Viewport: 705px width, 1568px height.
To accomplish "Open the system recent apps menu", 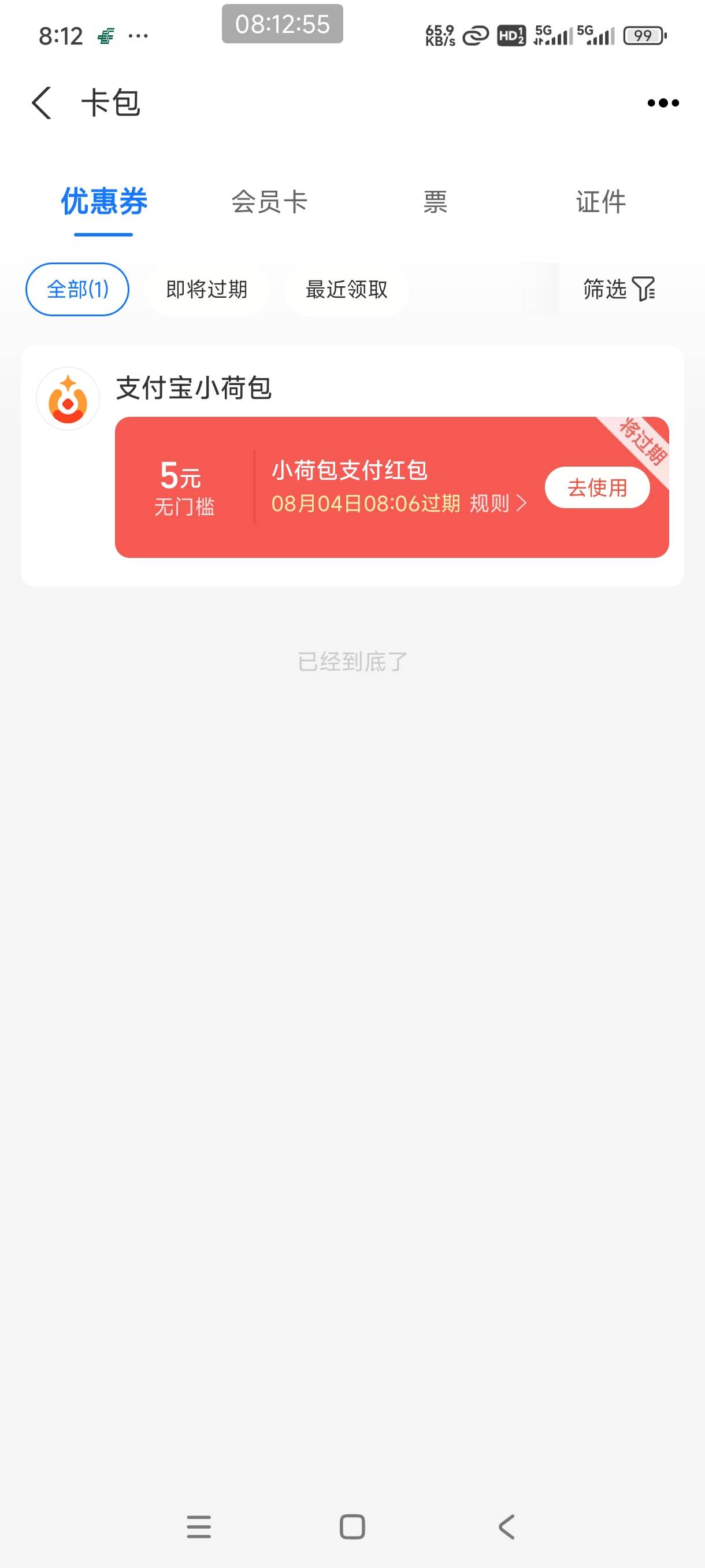I will coord(199,1526).
